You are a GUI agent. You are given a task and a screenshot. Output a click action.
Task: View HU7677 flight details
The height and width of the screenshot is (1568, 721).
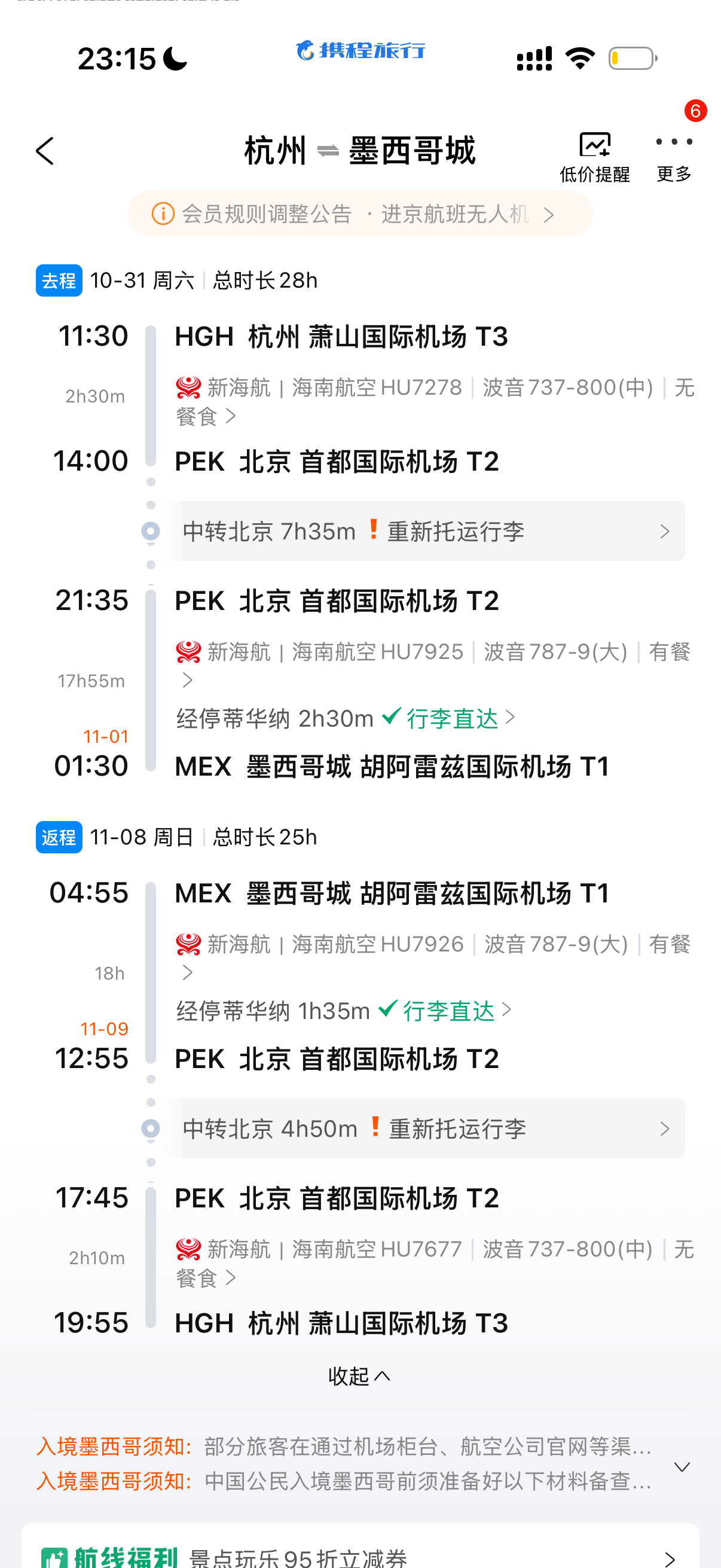tap(435, 1263)
